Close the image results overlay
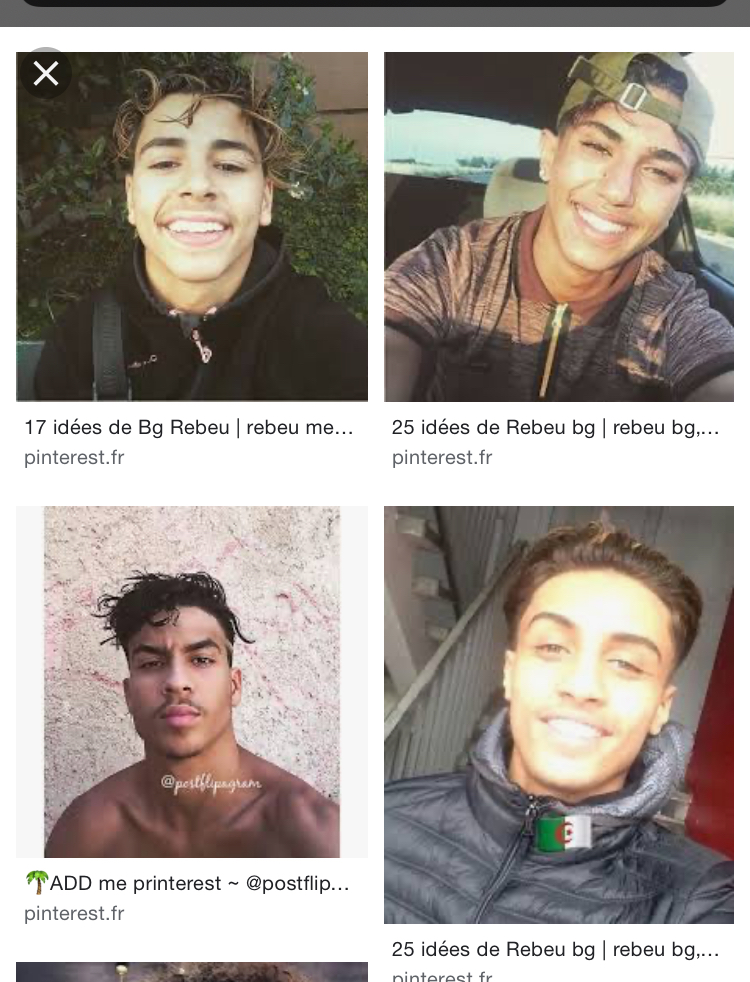Viewport: 750px width, 982px height. tap(45, 74)
